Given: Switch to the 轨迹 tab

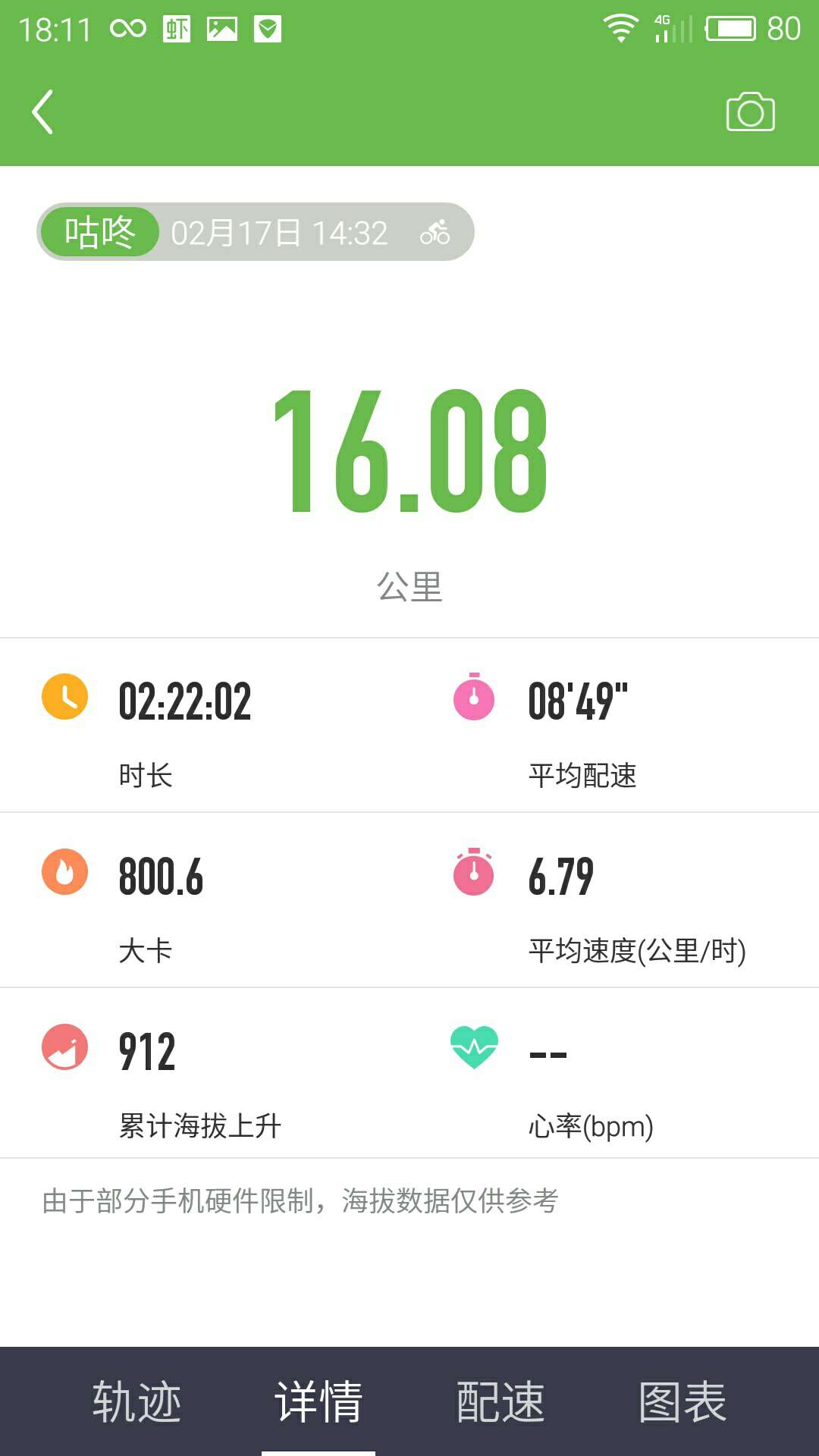Looking at the screenshot, I should click(136, 1401).
